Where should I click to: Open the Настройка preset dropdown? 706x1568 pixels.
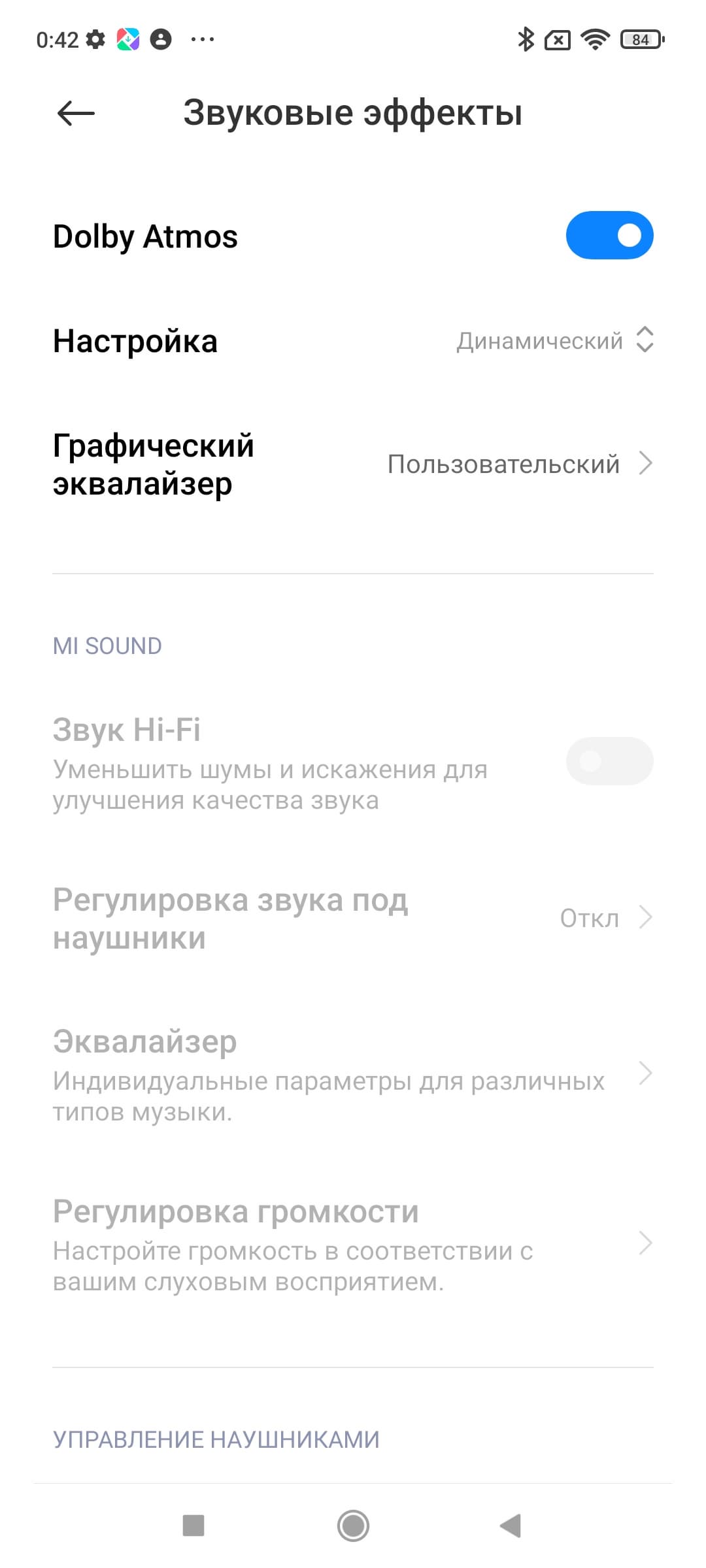[x=554, y=341]
